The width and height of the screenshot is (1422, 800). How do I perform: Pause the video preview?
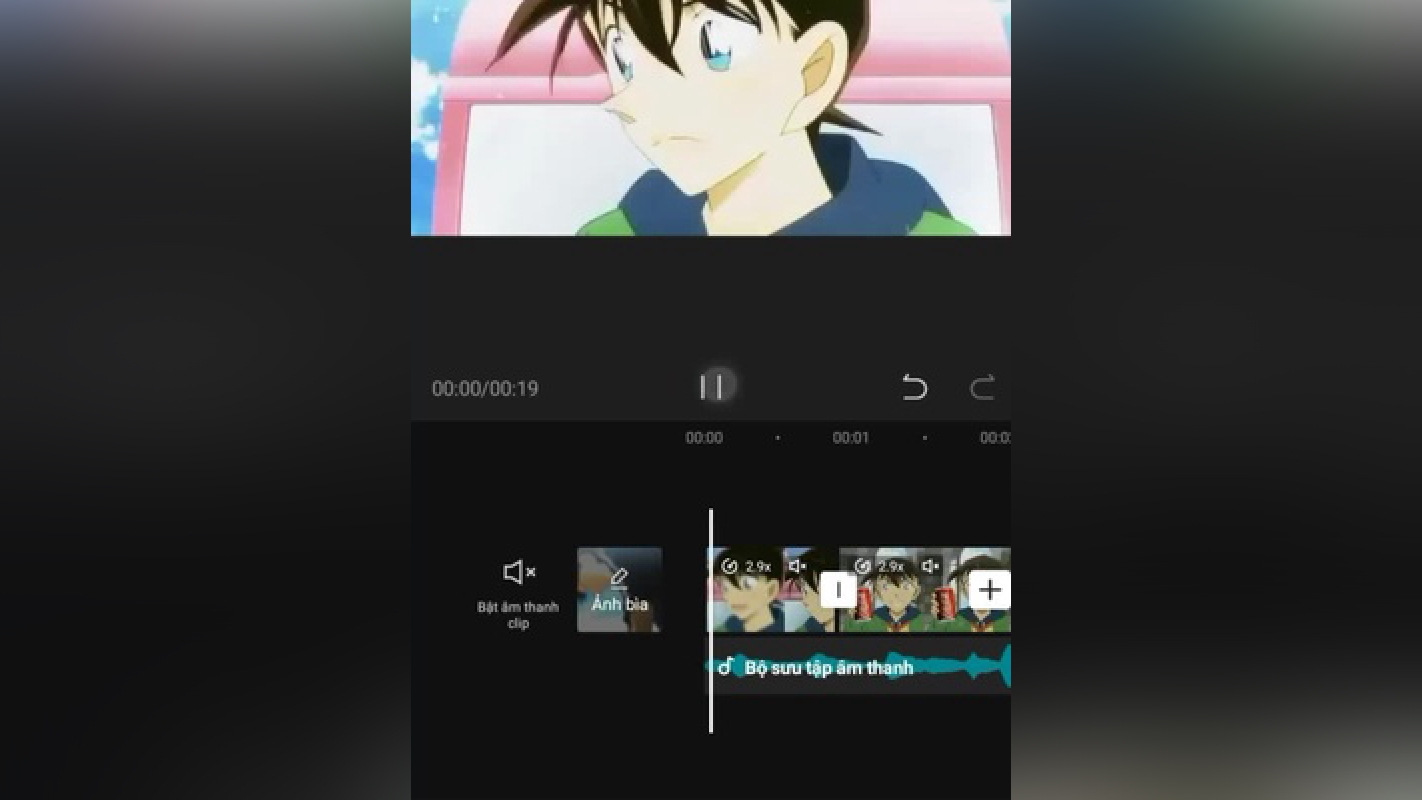pos(712,387)
